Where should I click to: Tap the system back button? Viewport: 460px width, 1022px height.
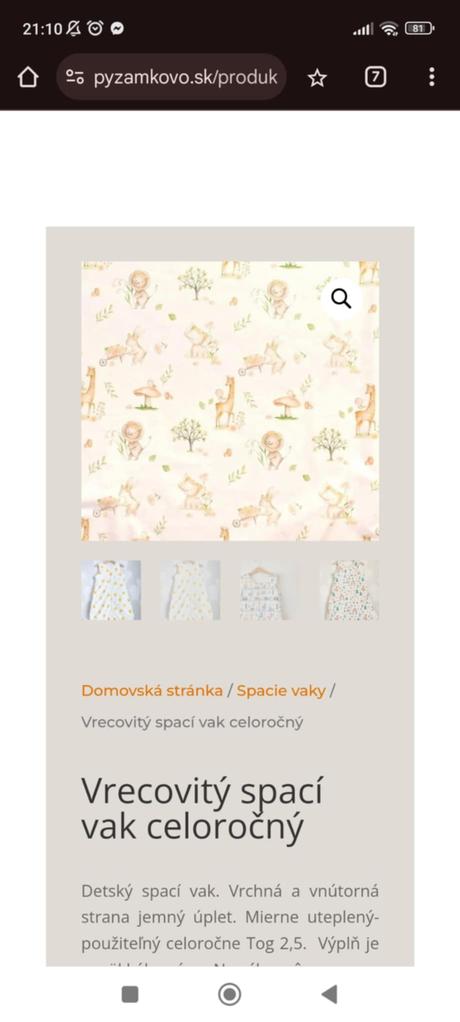pyautogui.click(x=330, y=994)
